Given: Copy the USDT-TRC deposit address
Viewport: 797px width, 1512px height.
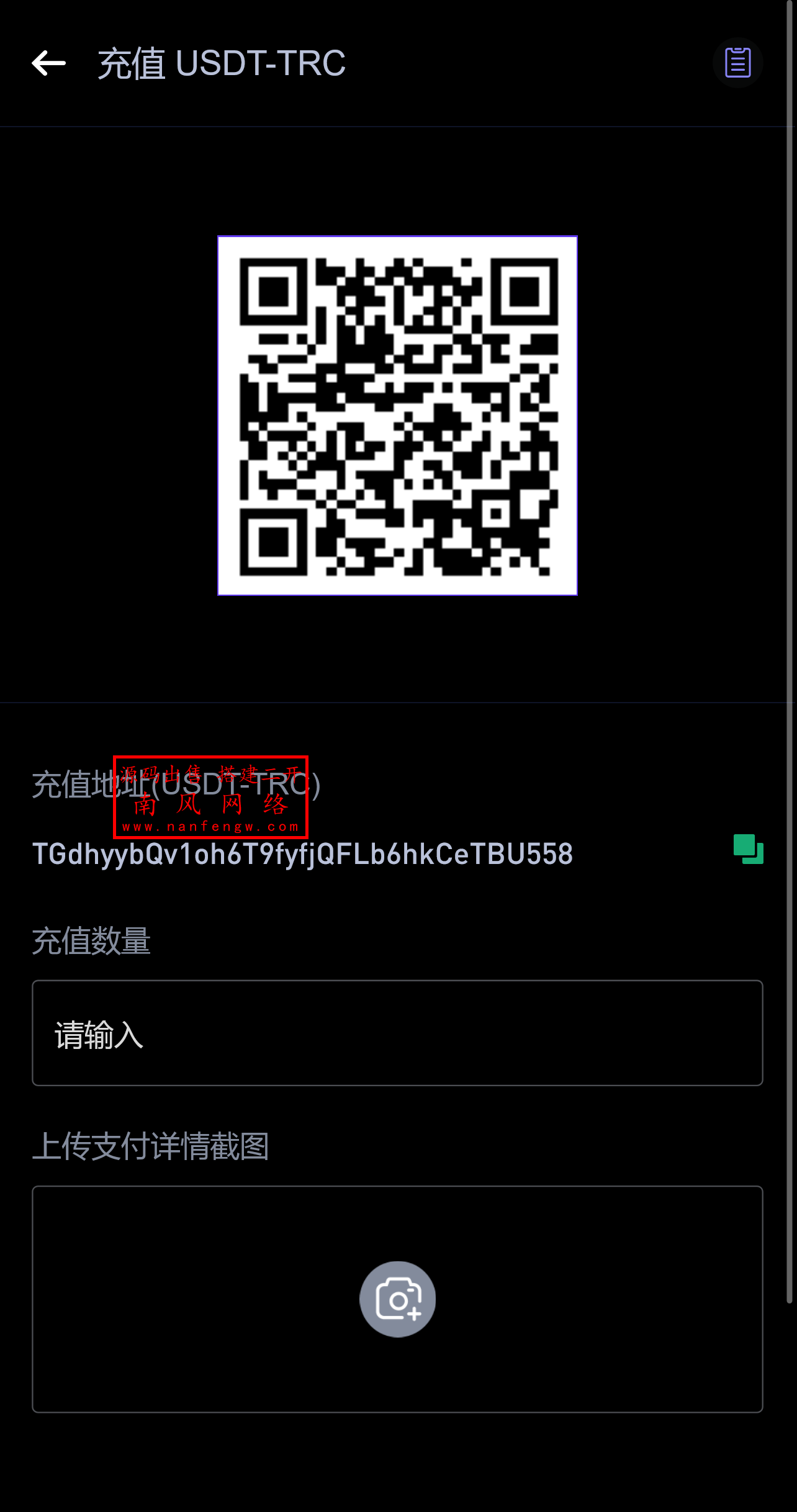Looking at the screenshot, I should pos(748,849).
